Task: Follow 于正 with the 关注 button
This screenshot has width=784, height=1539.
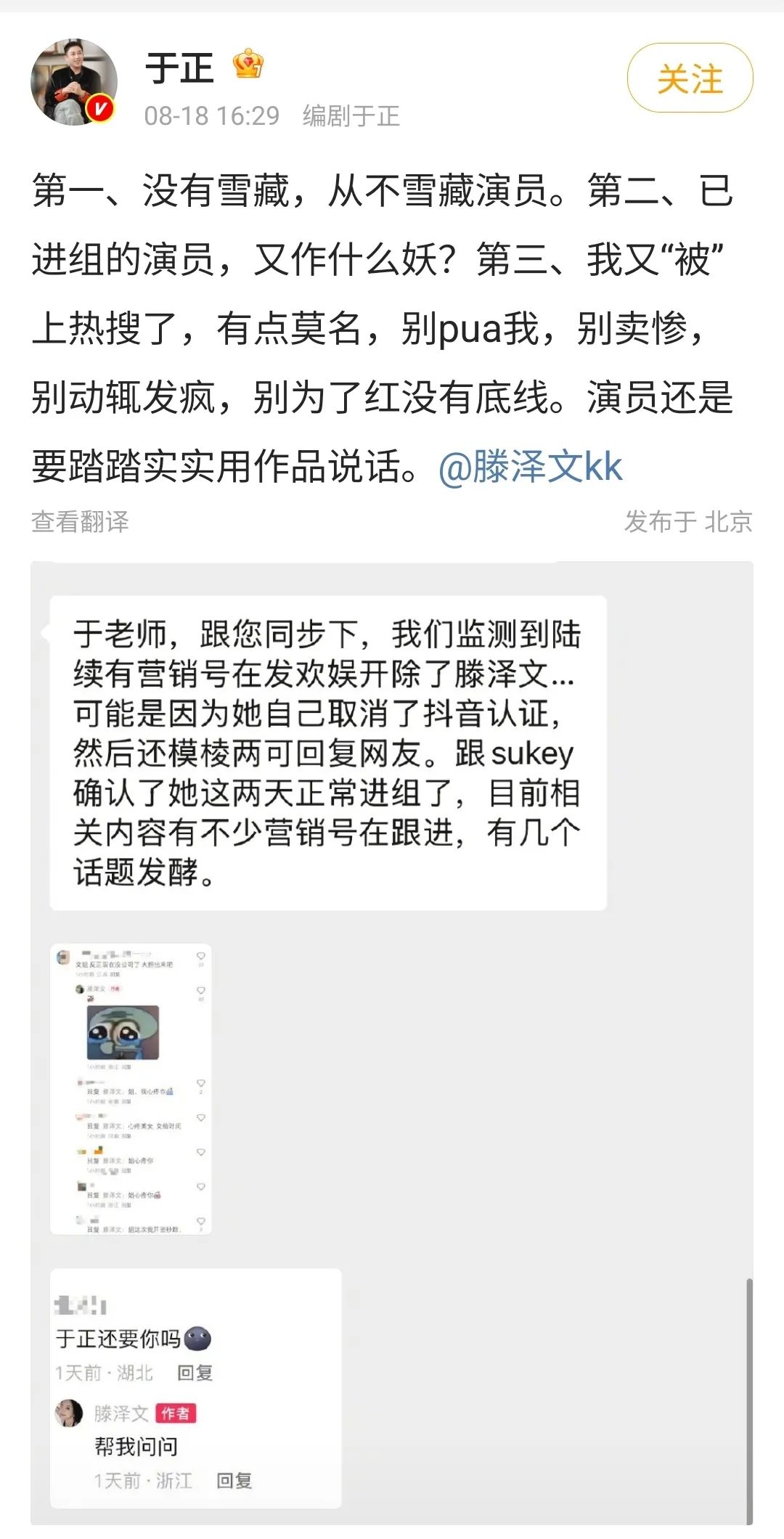Action: click(690, 78)
